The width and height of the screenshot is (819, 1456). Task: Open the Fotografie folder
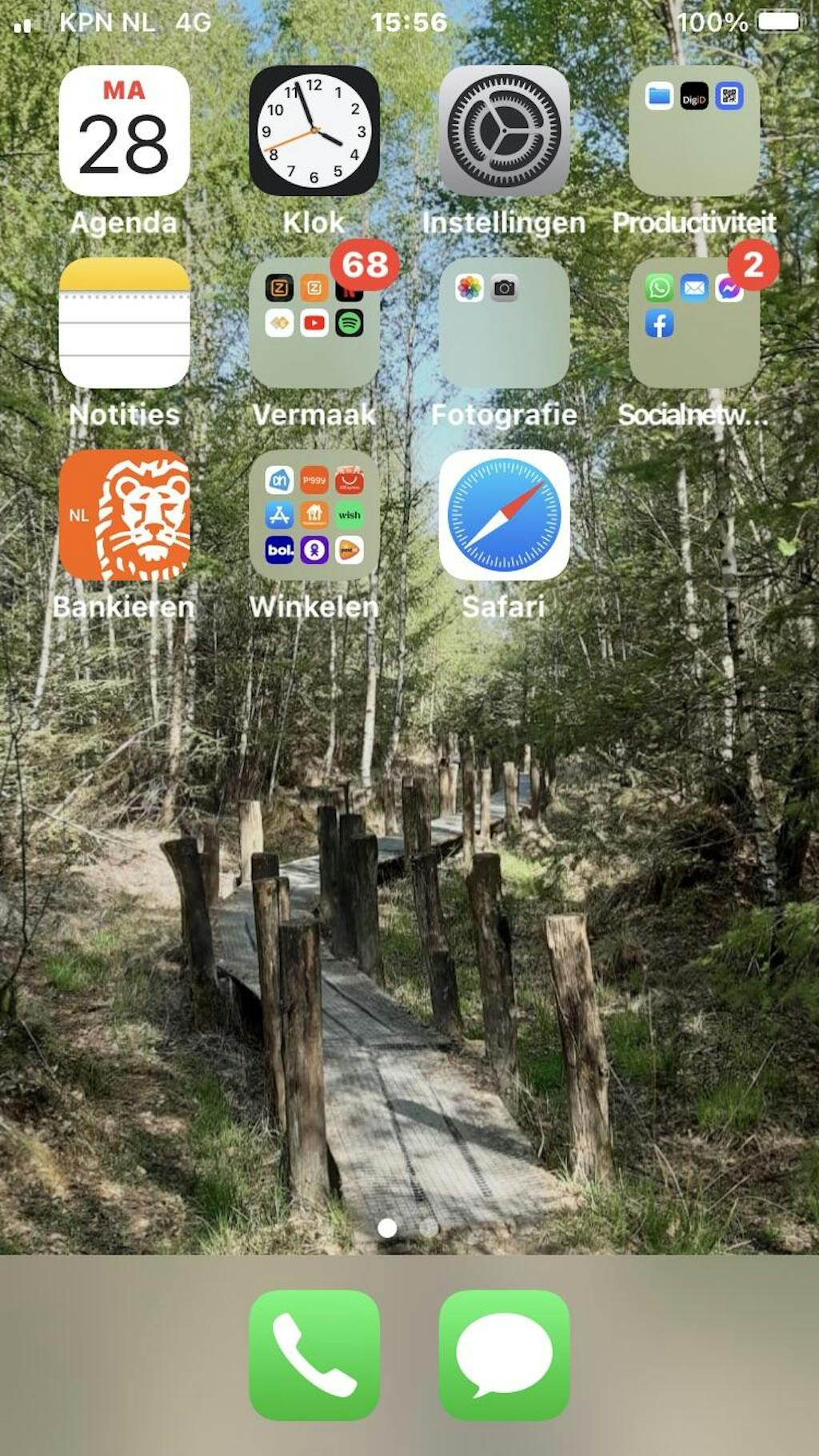[504, 323]
